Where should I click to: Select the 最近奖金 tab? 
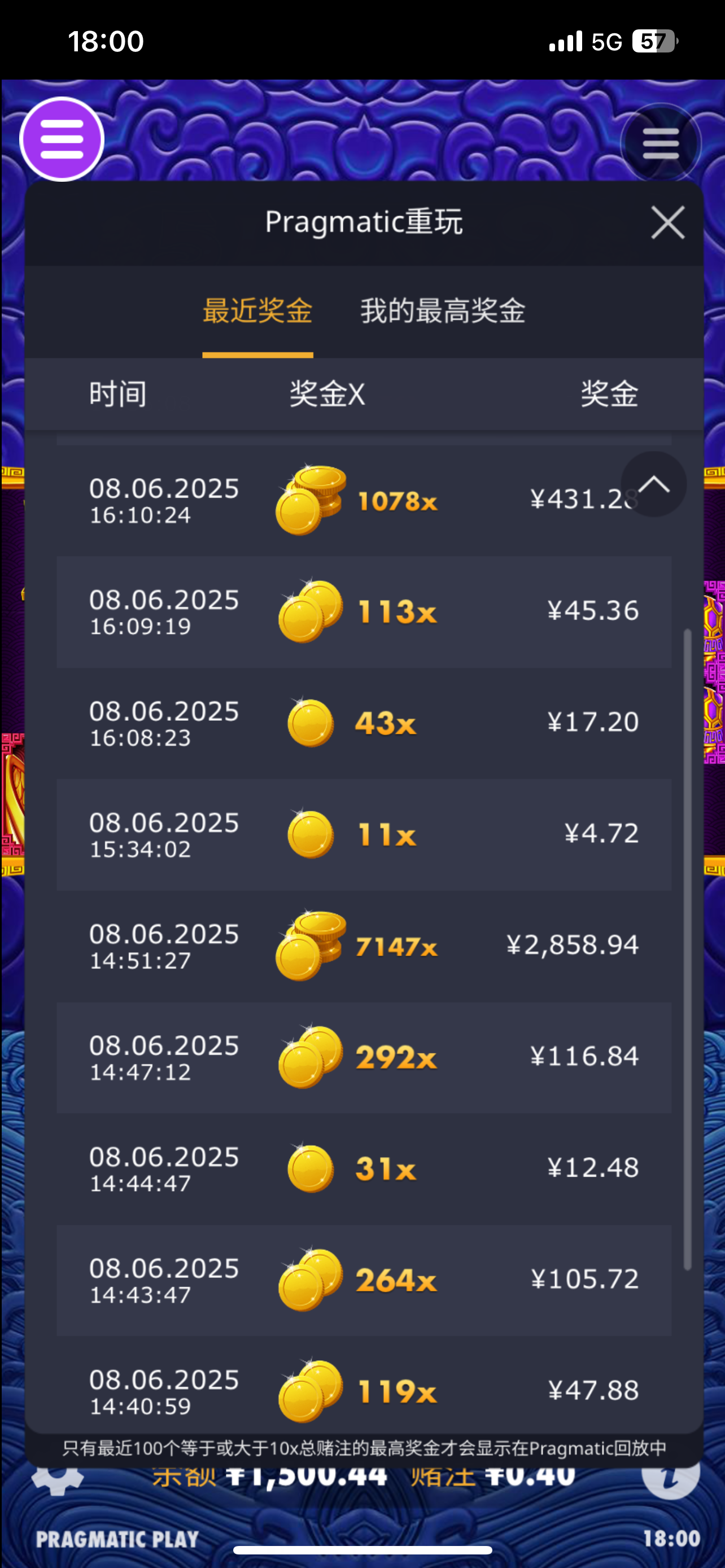click(257, 311)
